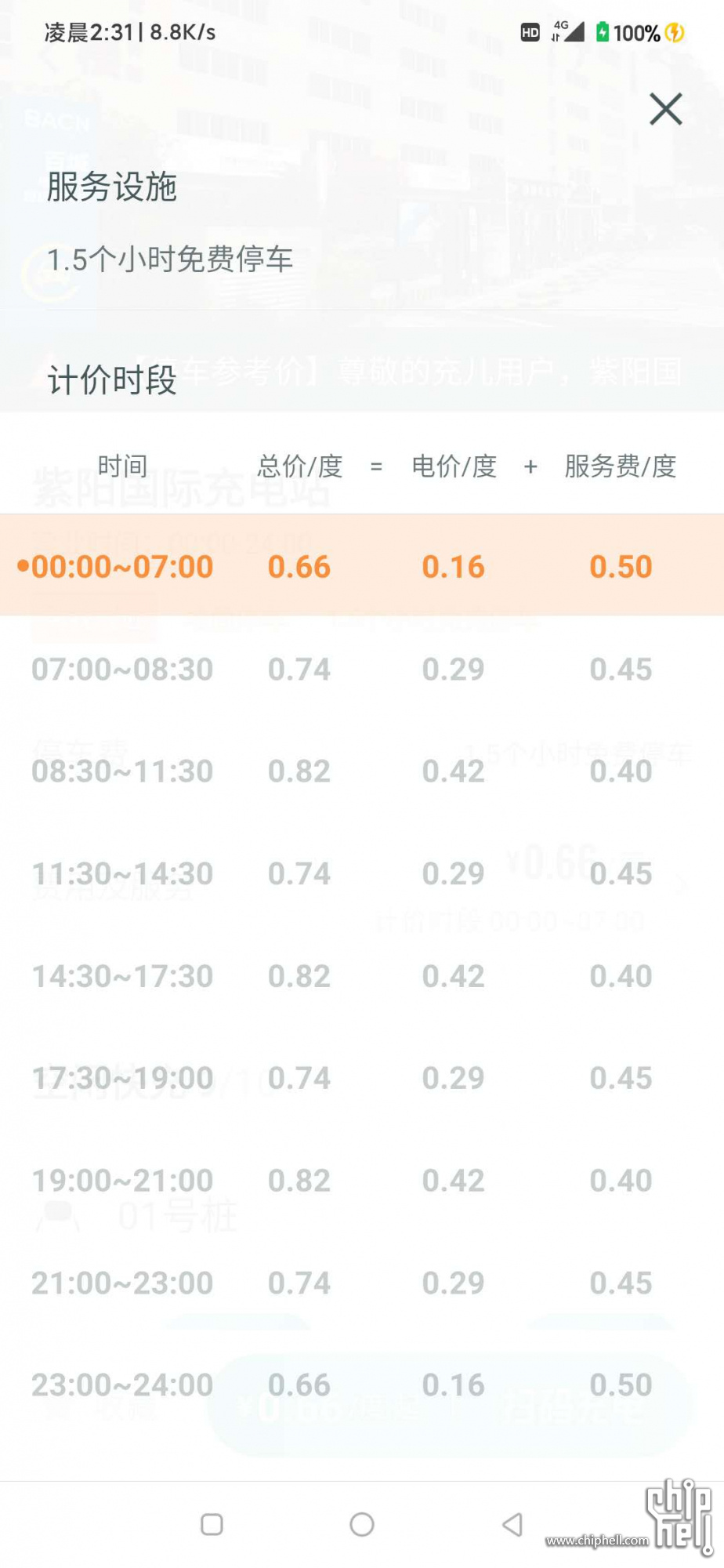Close the pricing details overlay
The width and height of the screenshot is (724, 1568).
[x=665, y=109]
